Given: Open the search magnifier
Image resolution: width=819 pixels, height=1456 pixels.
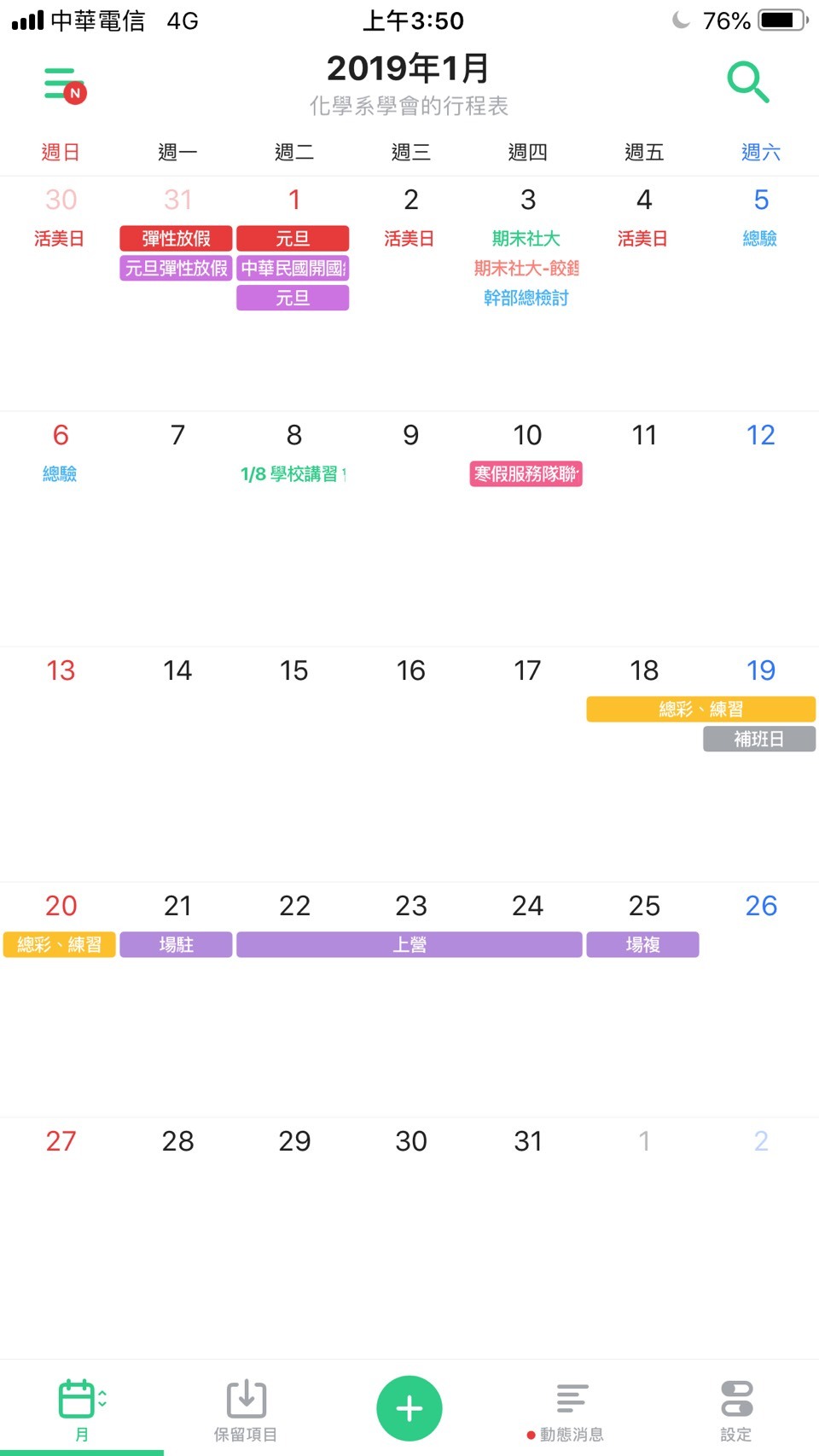Looking at the screenshot, I should 747,82.
